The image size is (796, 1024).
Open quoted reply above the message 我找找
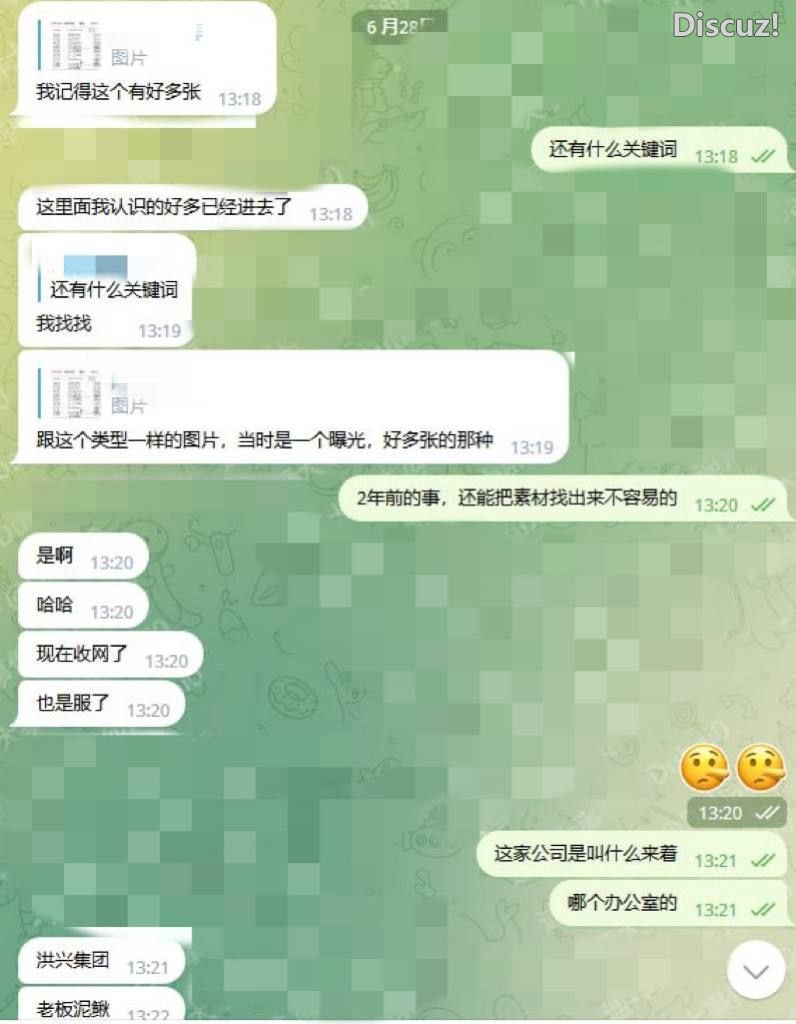click(x=110, y=279)
